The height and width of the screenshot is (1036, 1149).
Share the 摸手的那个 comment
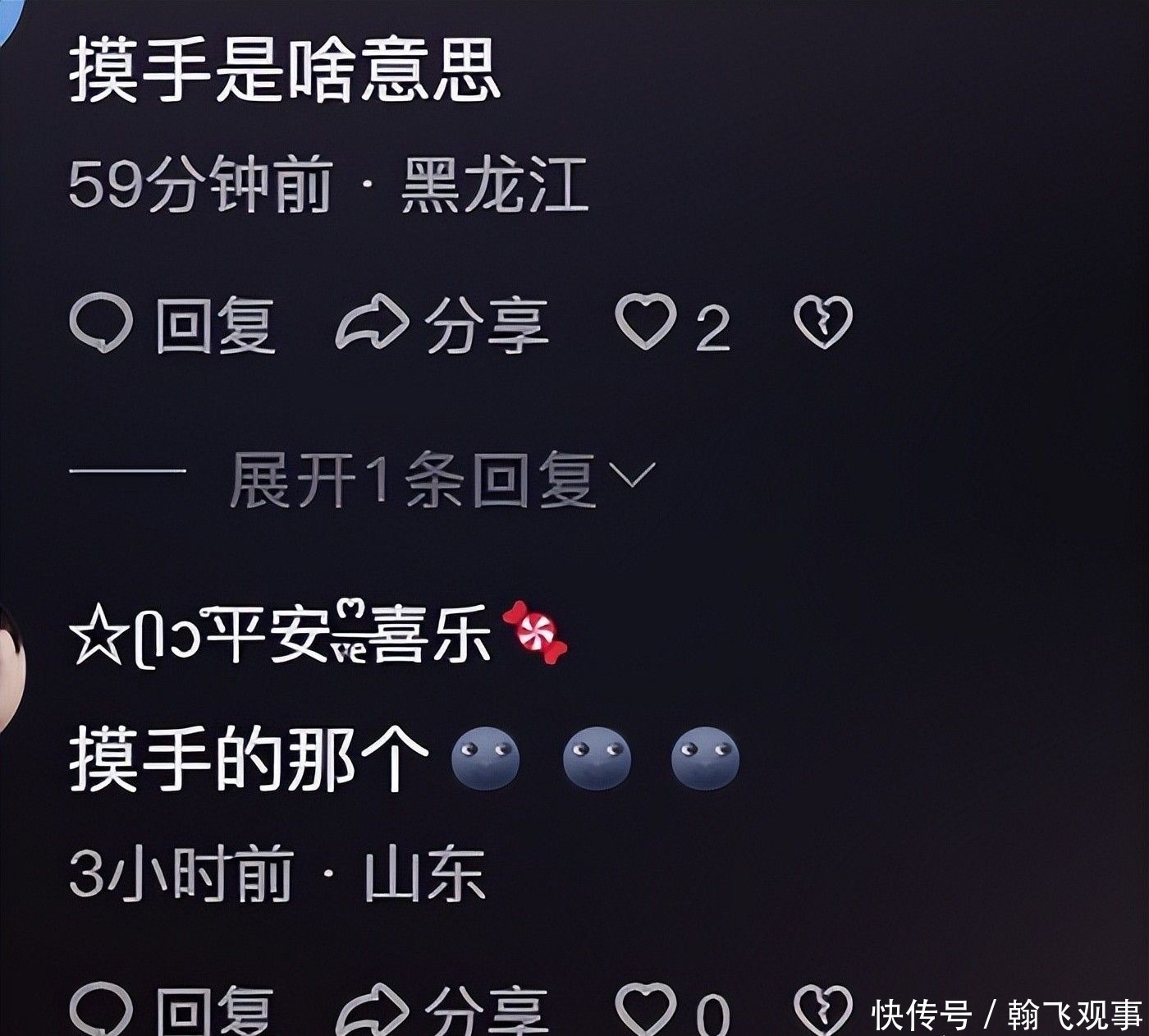(442, 1010)
